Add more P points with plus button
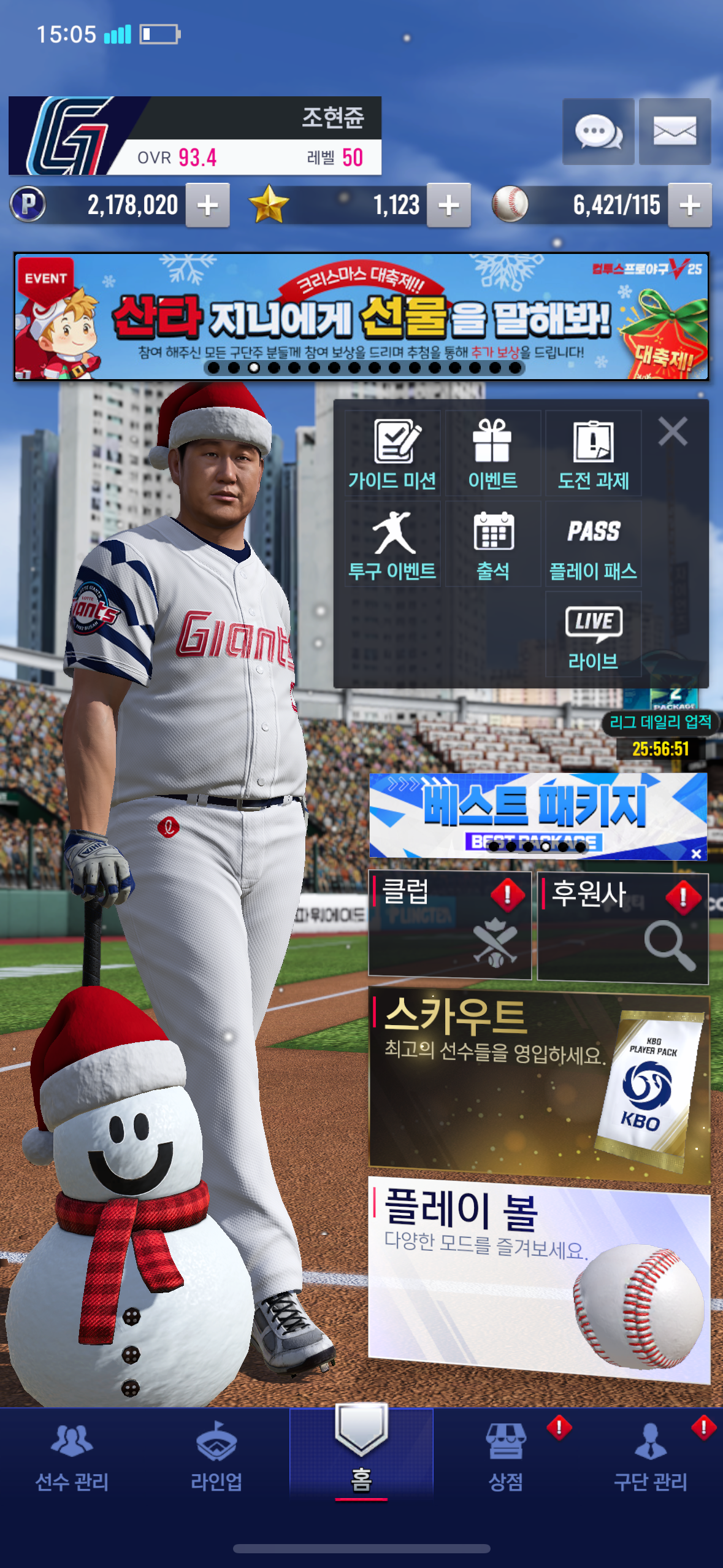 click(x=208, y=206)
